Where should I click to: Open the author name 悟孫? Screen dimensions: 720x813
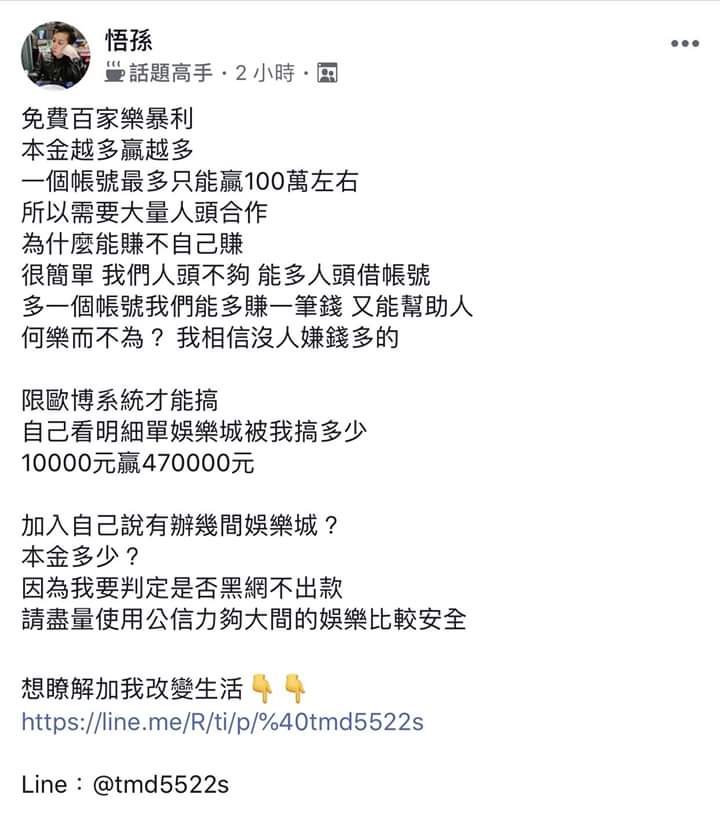tap(130, 39)
